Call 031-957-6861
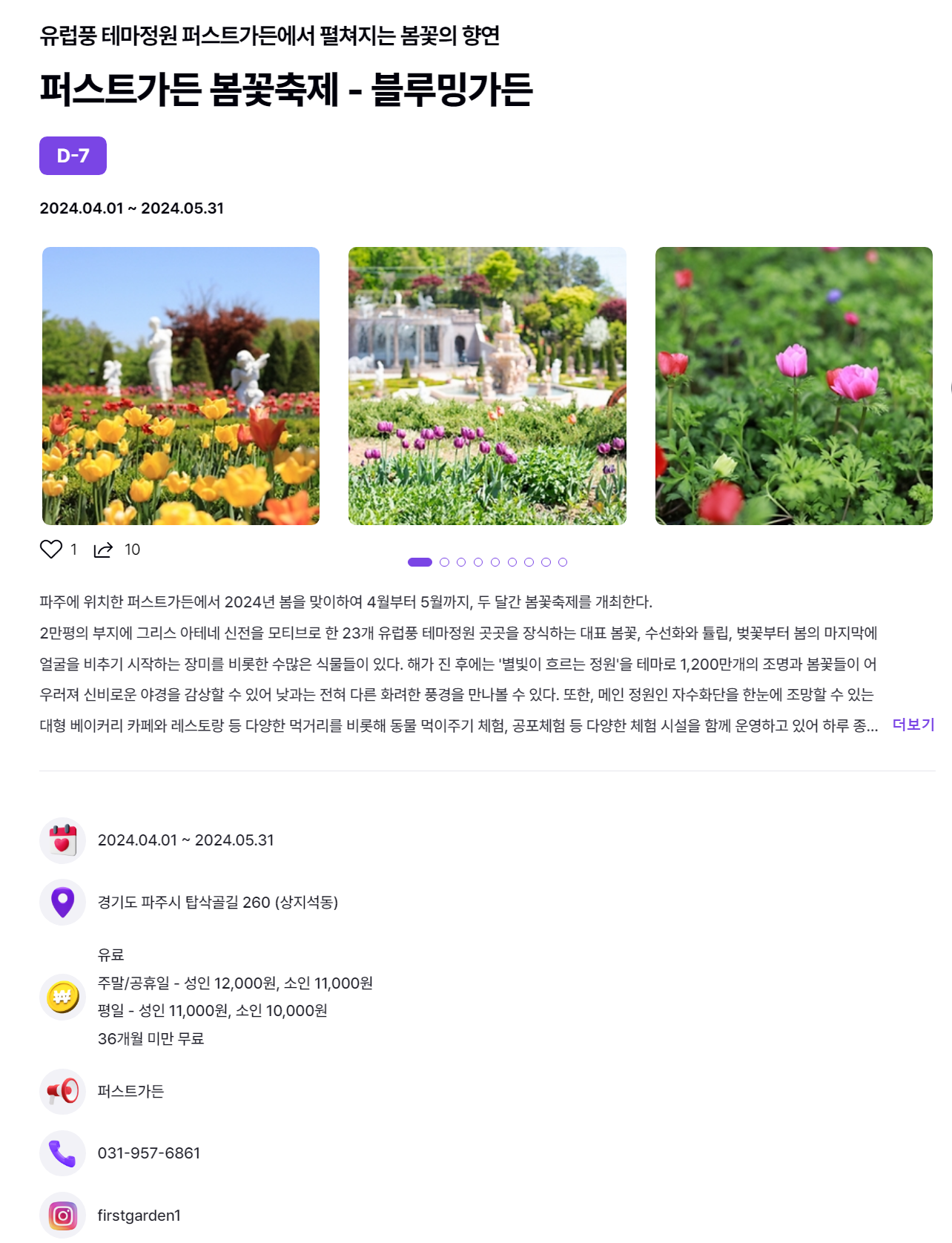The image size is (952, 1243). [x=149, y=1153]
